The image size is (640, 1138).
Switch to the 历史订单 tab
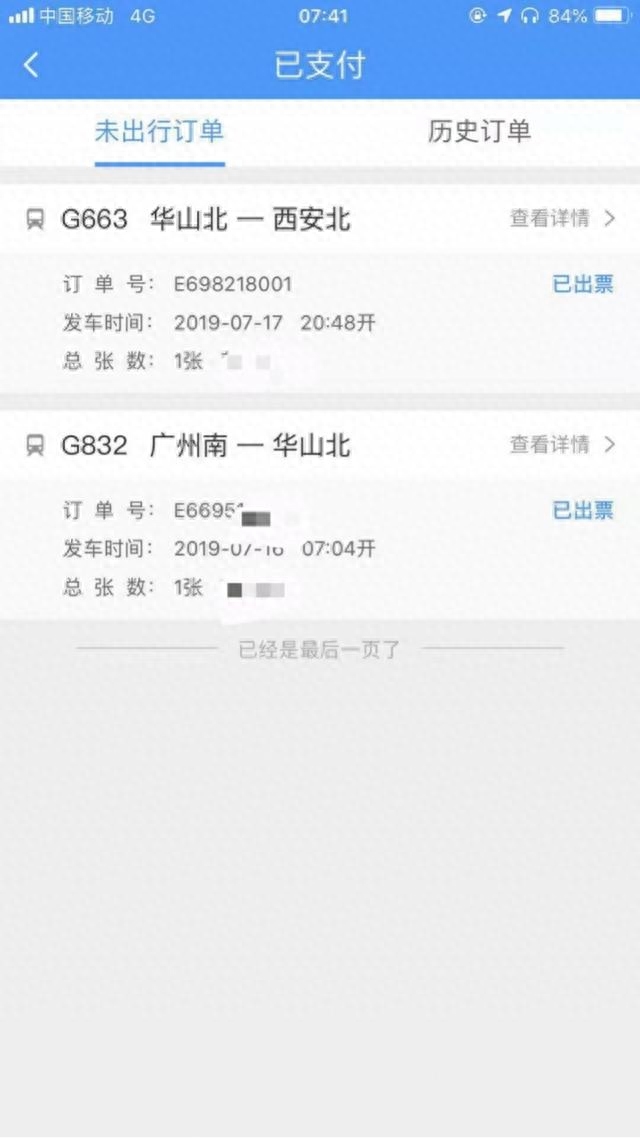click(479, 131)
